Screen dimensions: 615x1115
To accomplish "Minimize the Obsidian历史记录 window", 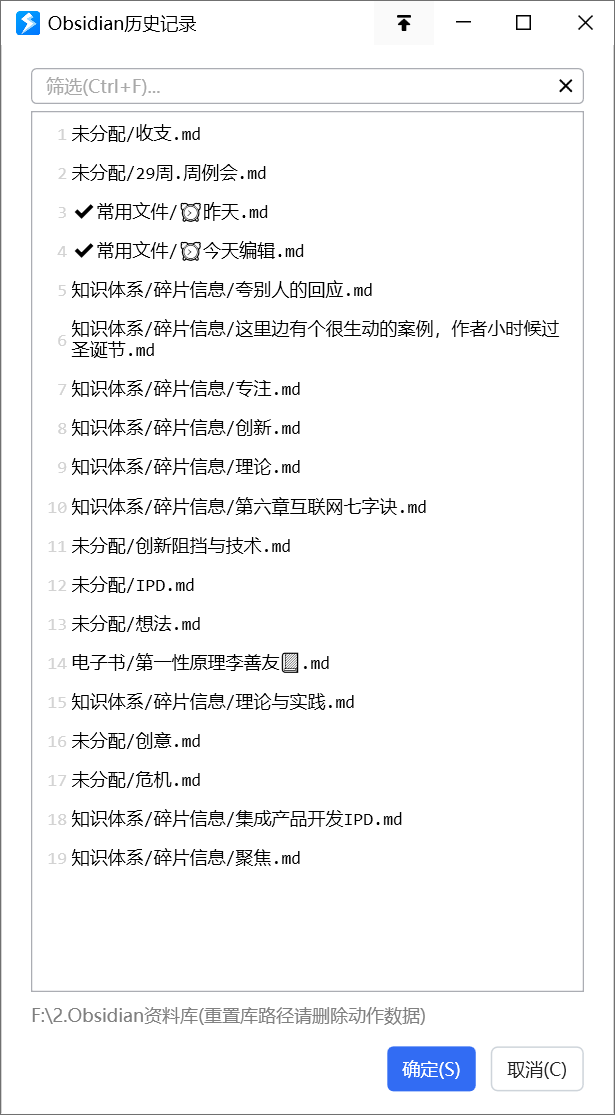I will [x=464, y=23].
